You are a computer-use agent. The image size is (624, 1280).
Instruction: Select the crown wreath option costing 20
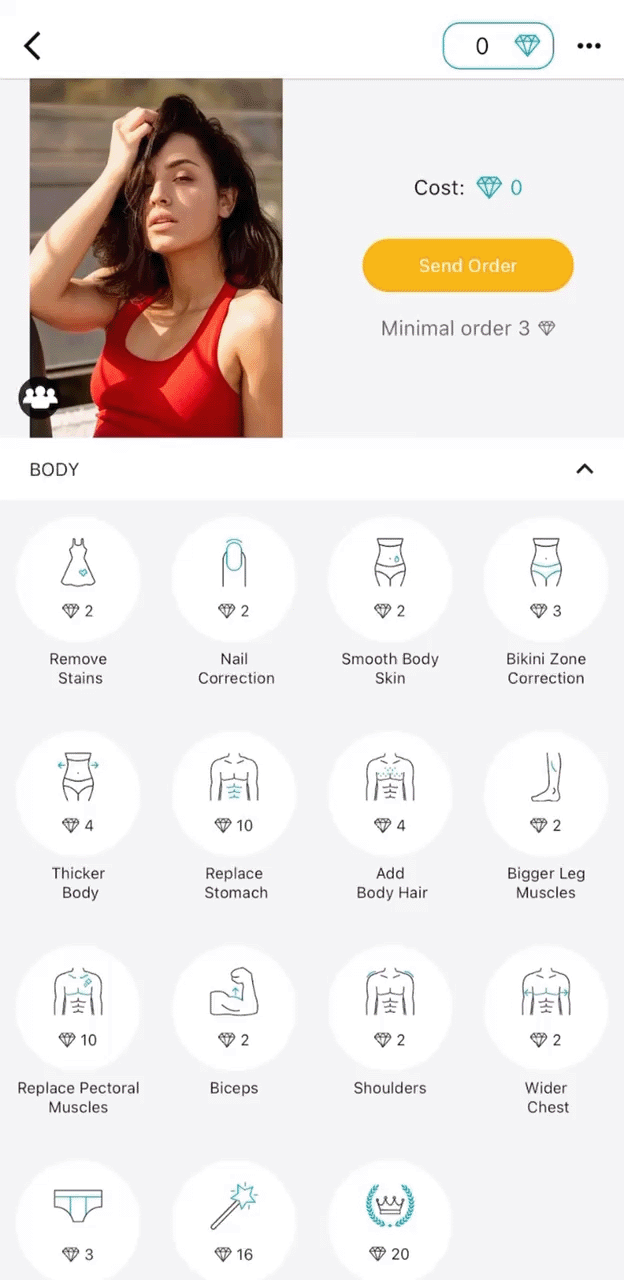(x=390, y=1221)
